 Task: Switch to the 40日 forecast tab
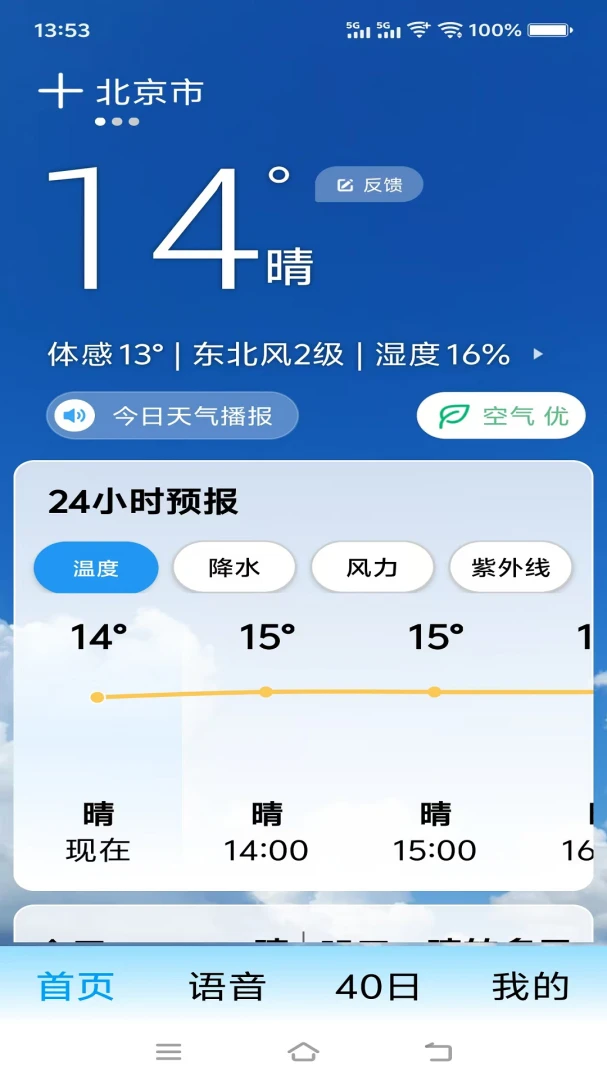[x=378, y=986]
